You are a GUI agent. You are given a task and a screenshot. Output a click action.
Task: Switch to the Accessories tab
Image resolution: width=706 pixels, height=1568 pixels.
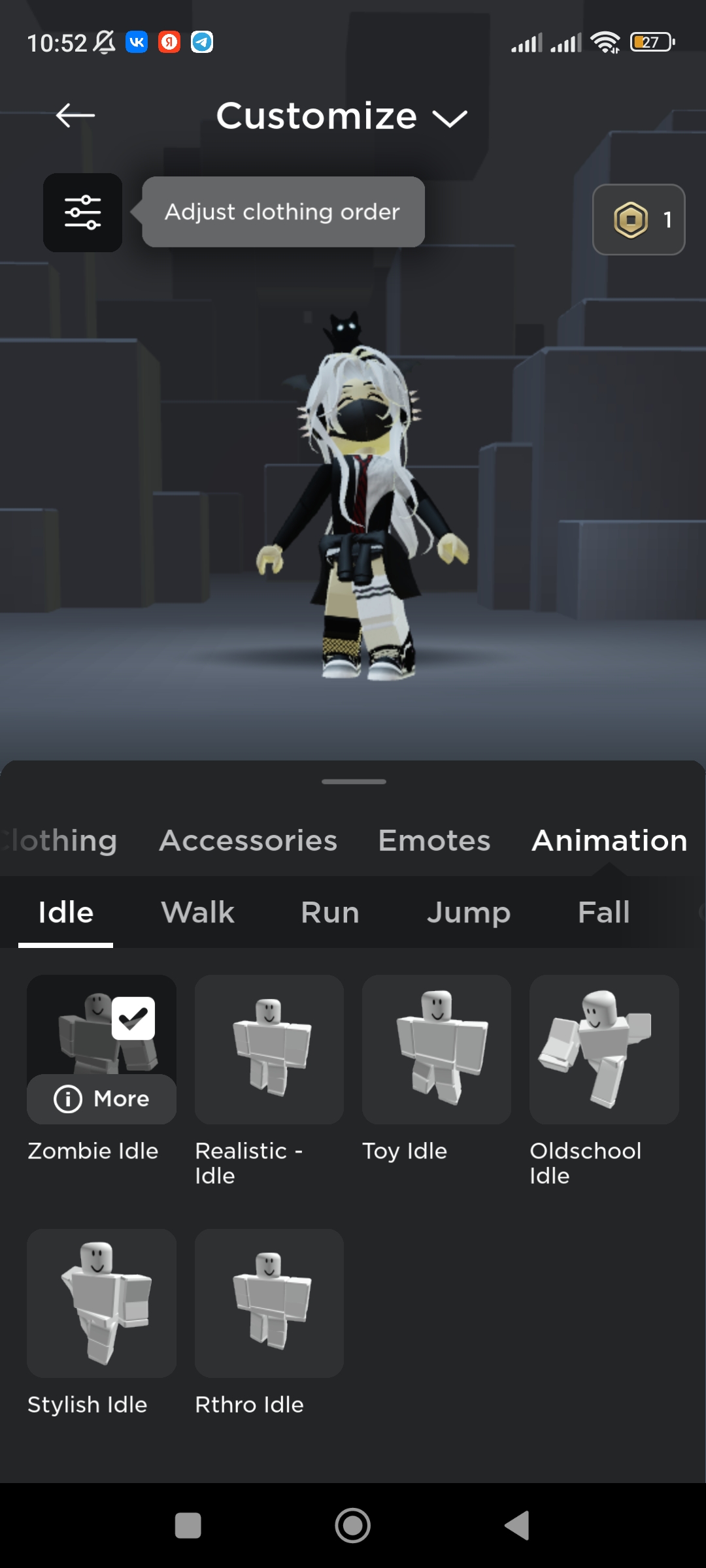coord(248,840)
